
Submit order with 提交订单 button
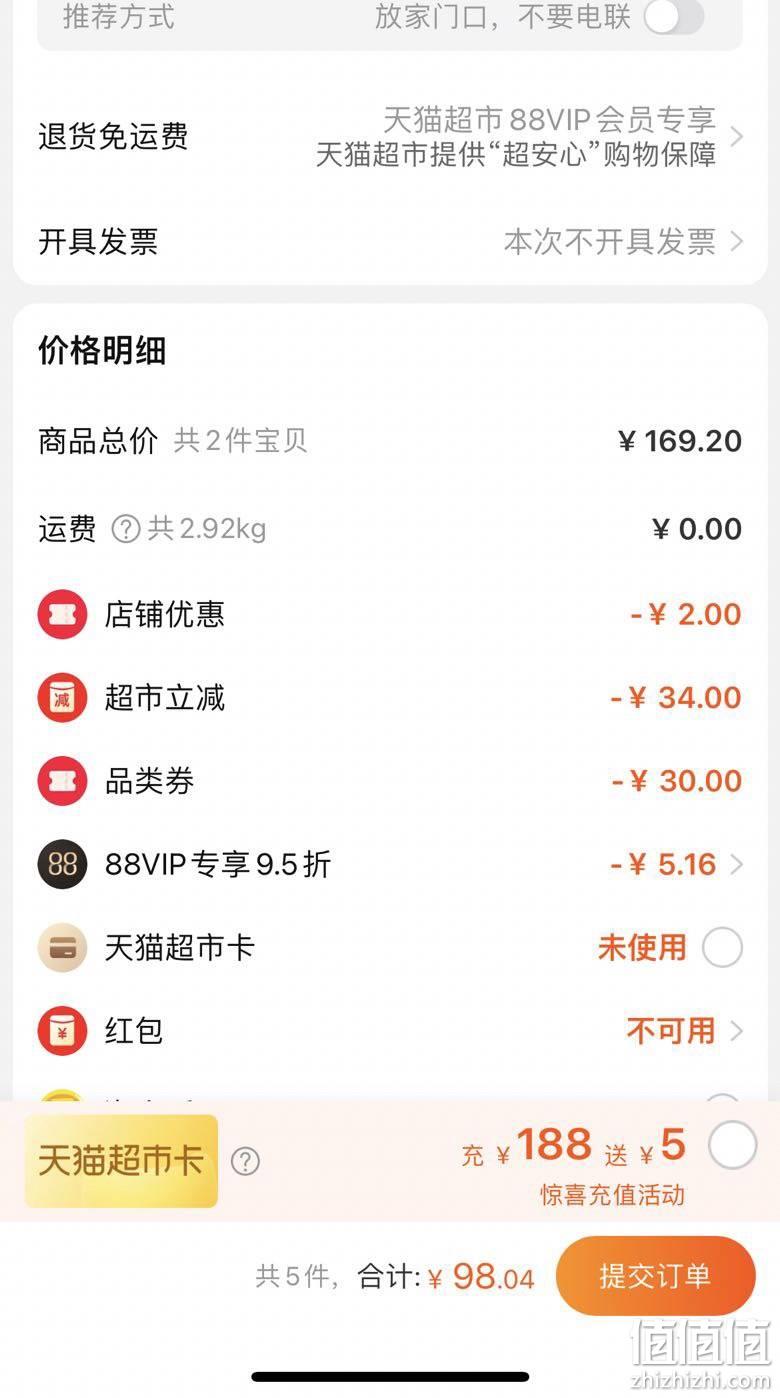(656, 1275)
